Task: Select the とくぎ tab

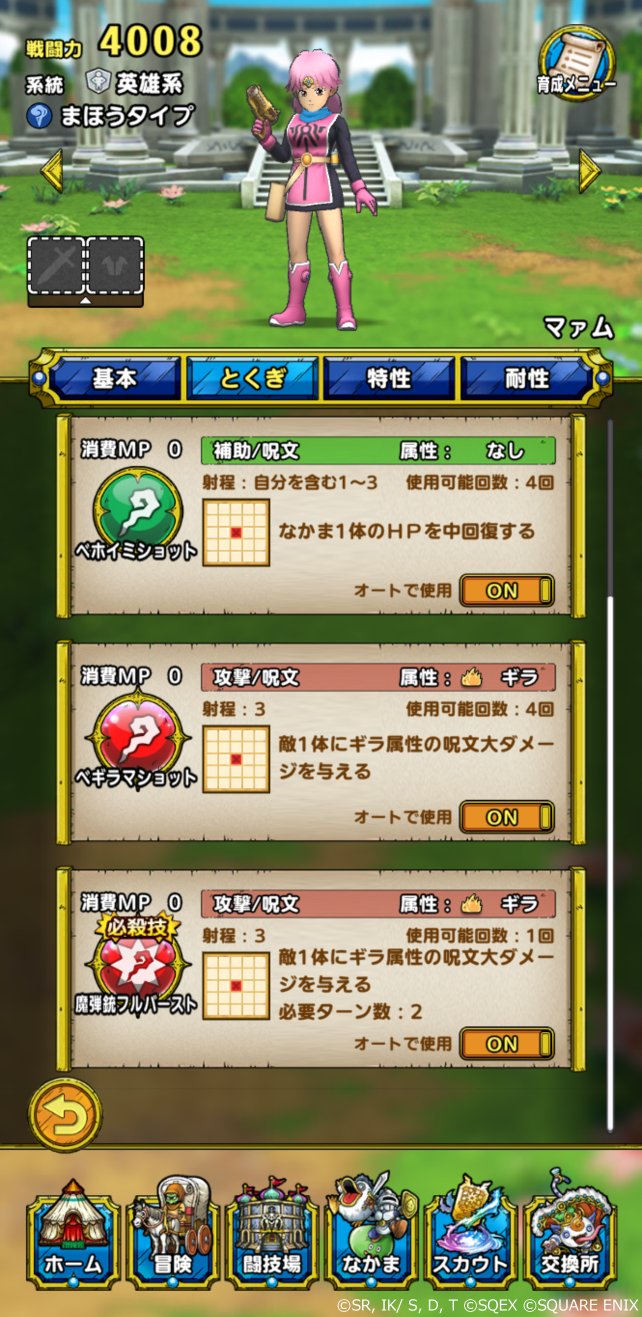Action: (252, 378)
